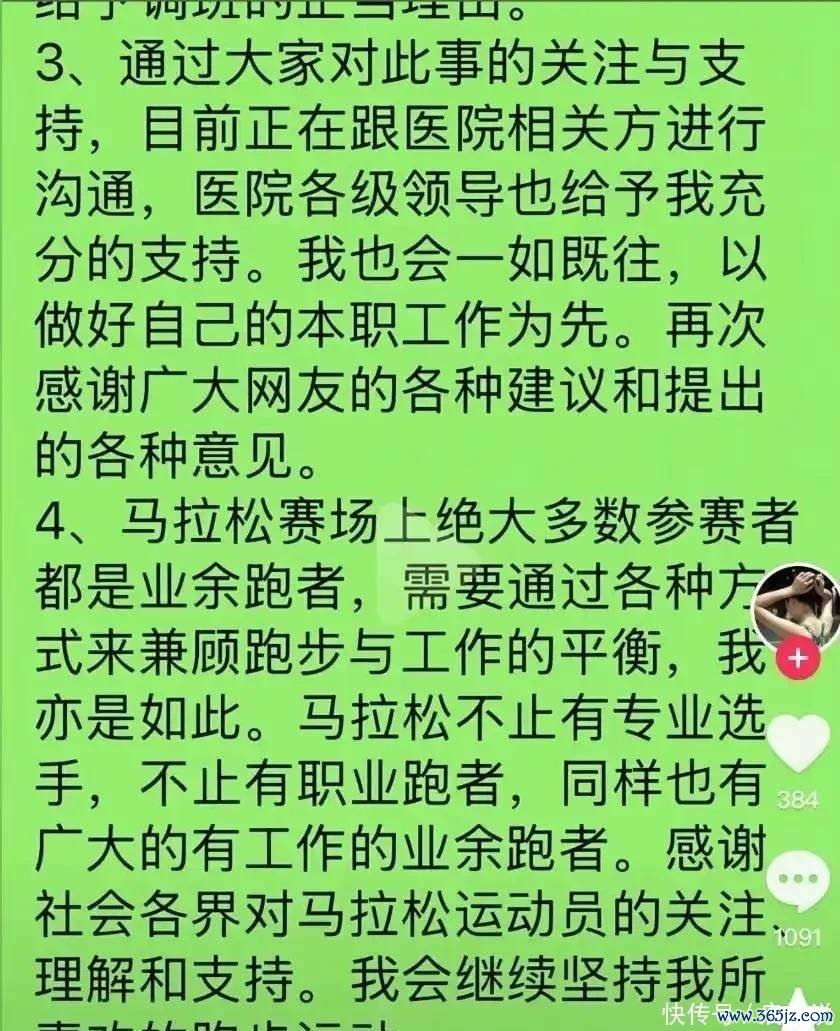Open the video creator's profile avatar

tap(797, 607)
